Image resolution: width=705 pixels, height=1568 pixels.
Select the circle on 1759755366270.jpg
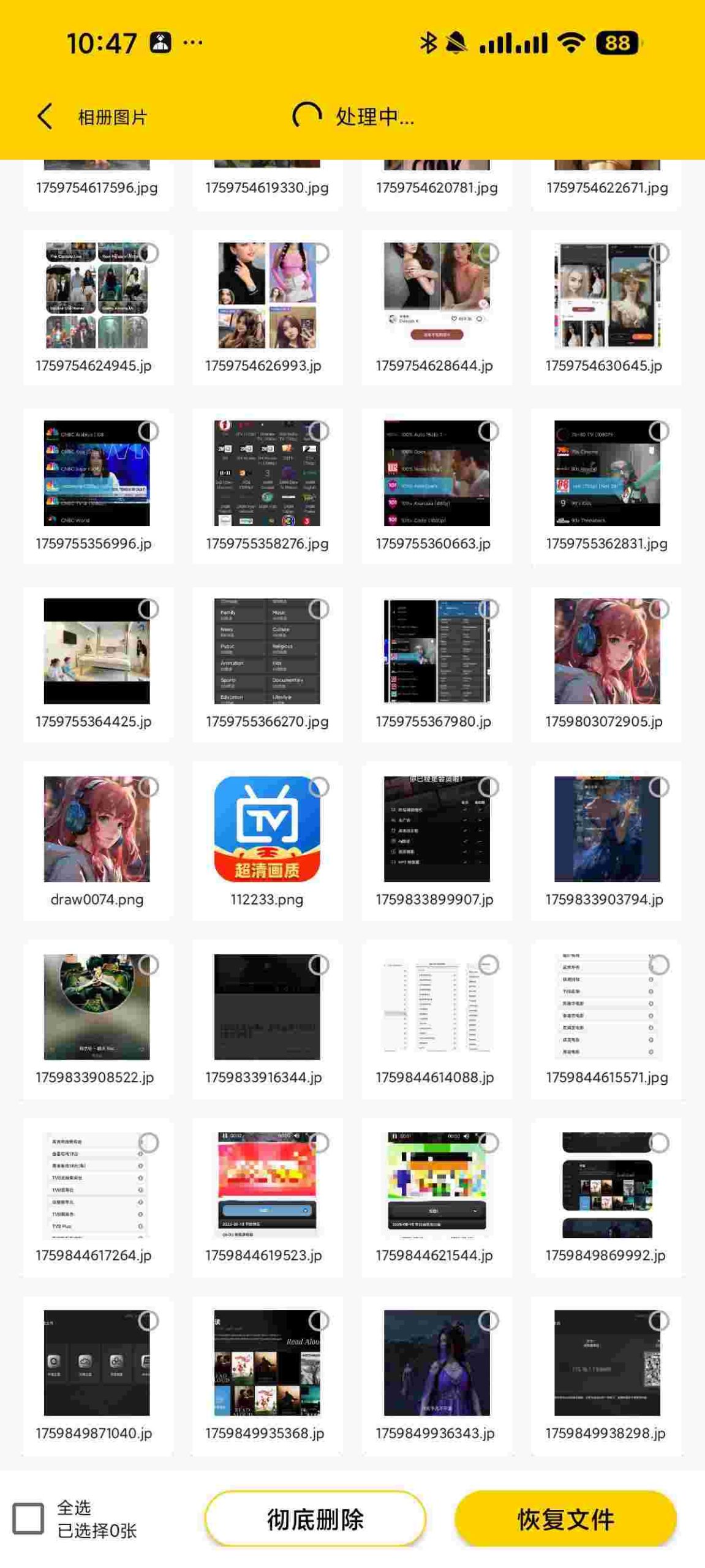coord(319,609)
